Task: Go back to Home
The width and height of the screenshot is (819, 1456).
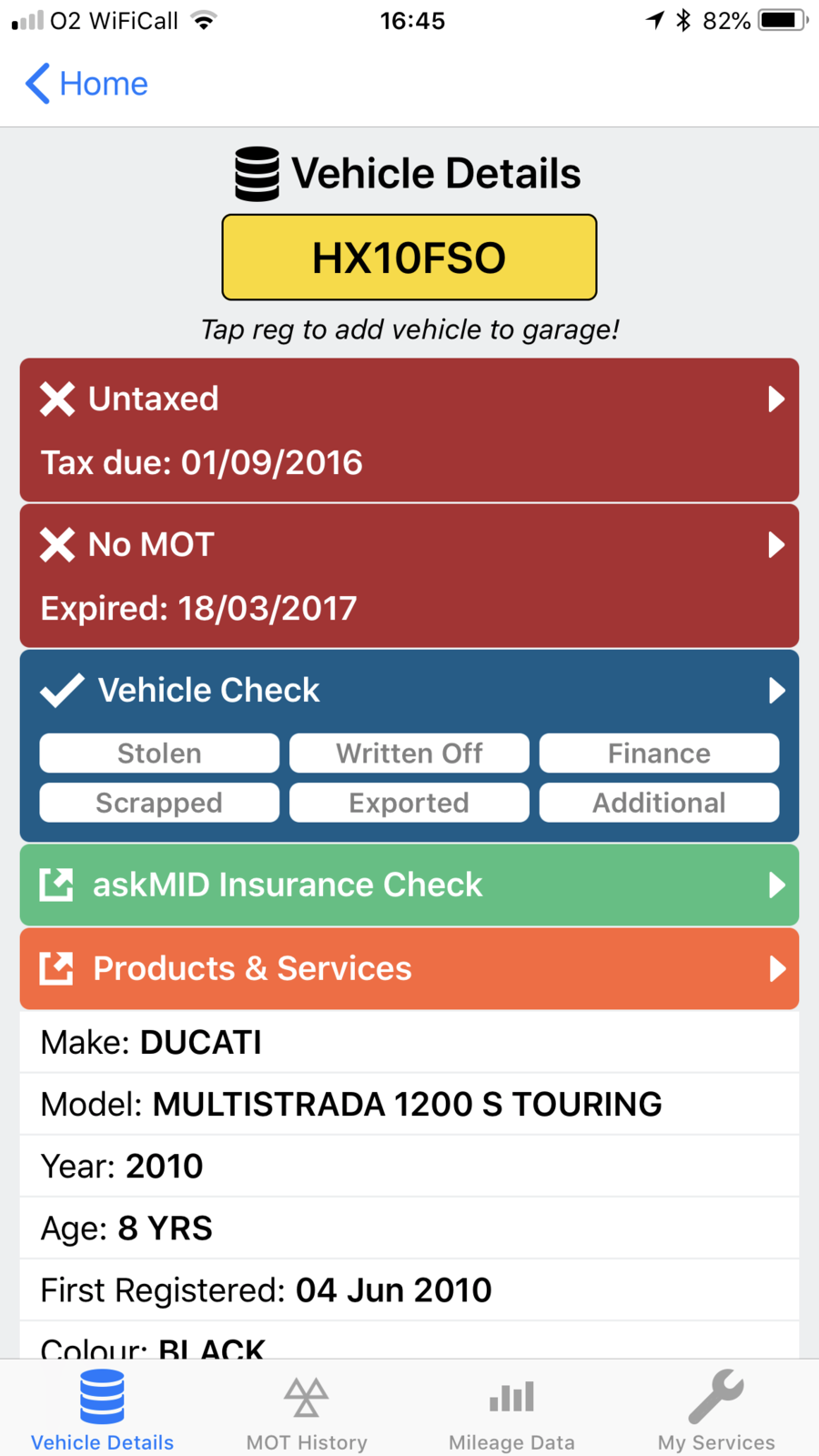Action: [86, 84]
